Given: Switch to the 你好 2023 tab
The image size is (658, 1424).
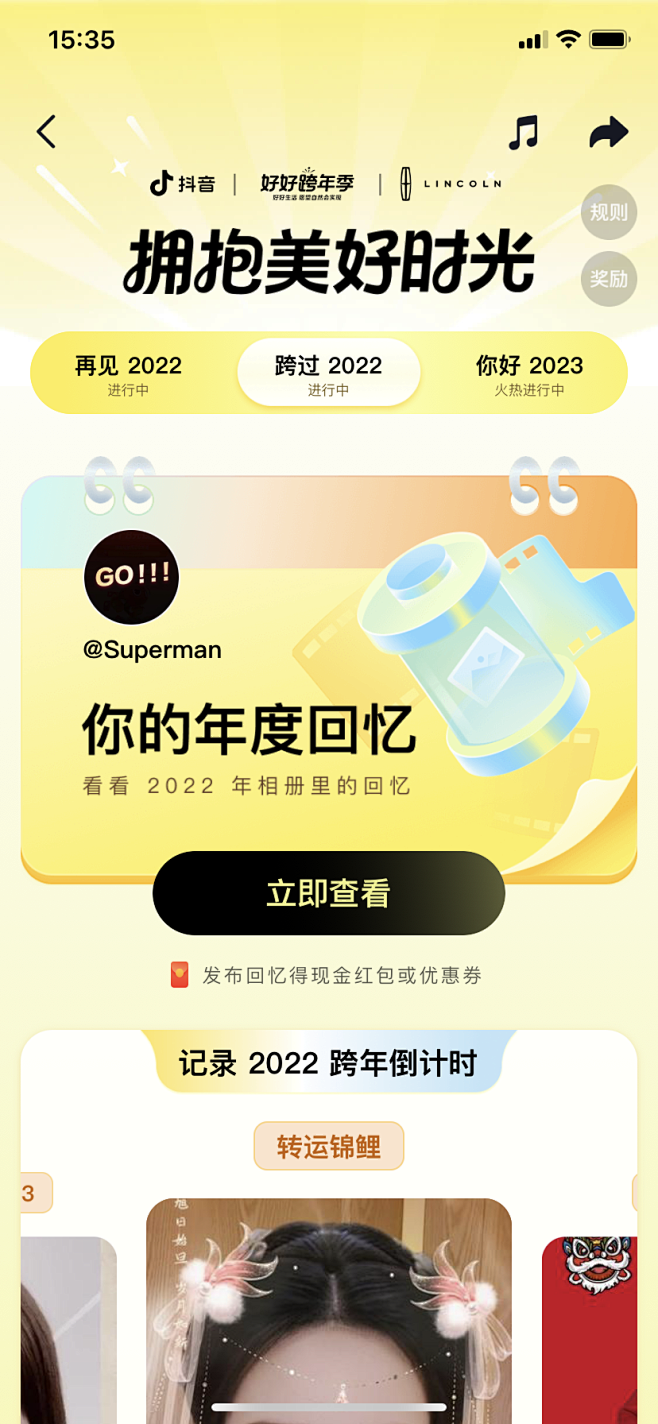Looking at the screenshot, I should (529, 374).
